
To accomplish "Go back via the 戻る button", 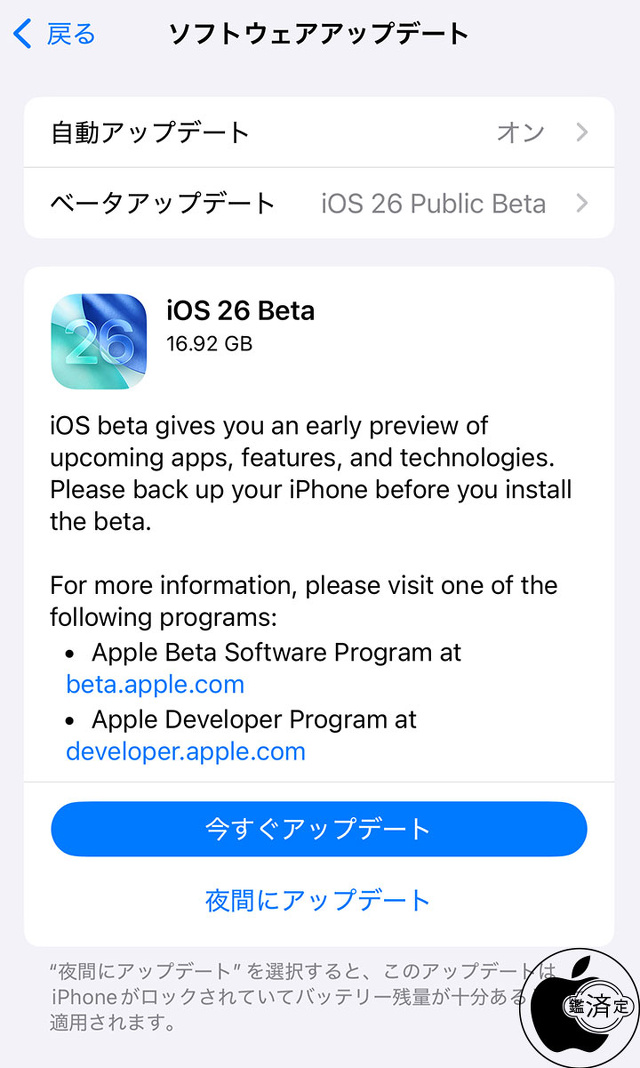I will (x=55, y=34).
